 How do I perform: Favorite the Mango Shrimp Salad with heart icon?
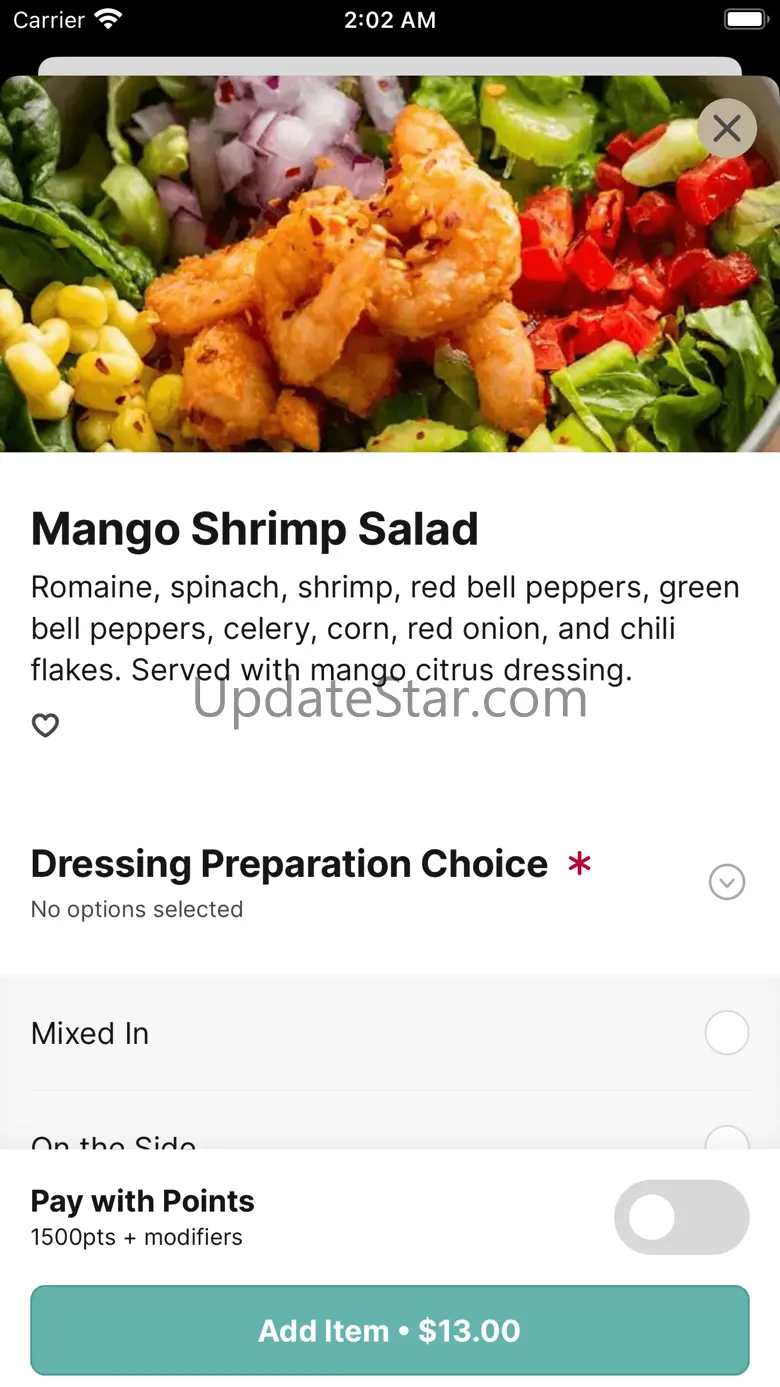click(x=45, y=725)
